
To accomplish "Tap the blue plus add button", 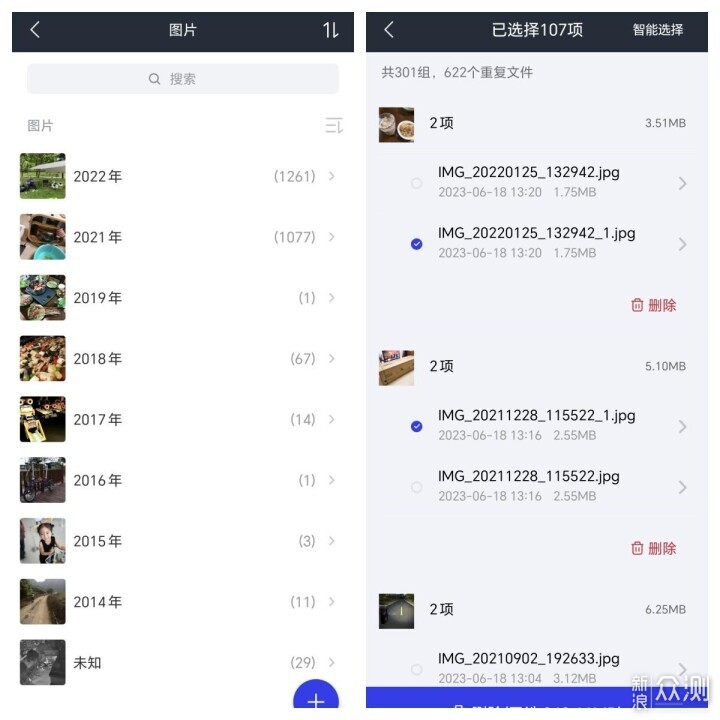I will 316,701.
